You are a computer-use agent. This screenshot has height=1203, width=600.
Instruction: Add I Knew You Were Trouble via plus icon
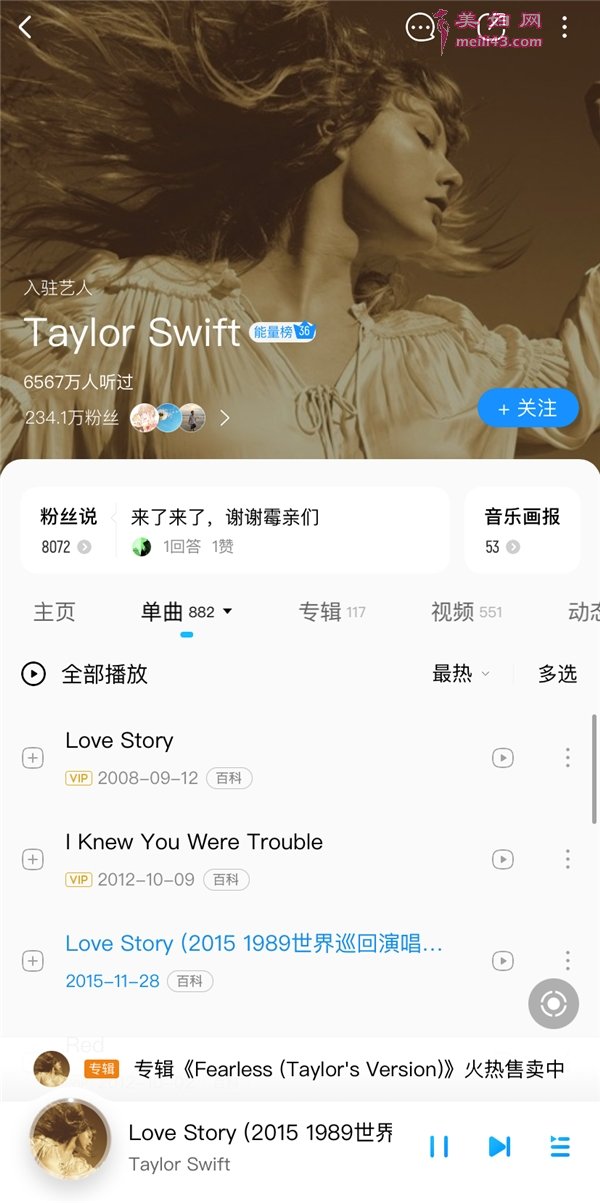(33, 860)
